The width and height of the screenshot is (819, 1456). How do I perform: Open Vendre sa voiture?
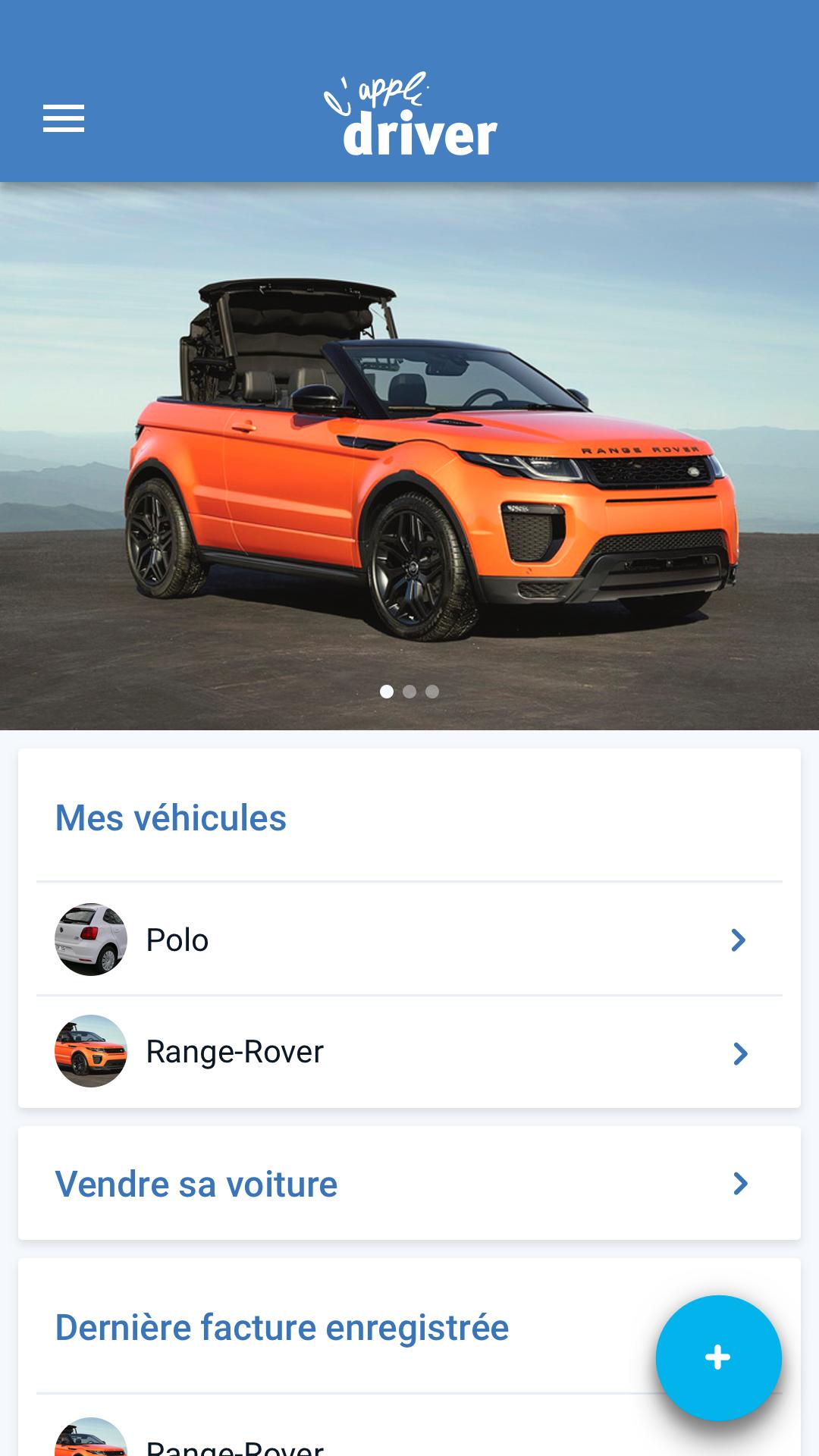pyautogui.click(x=196, y=1183)
